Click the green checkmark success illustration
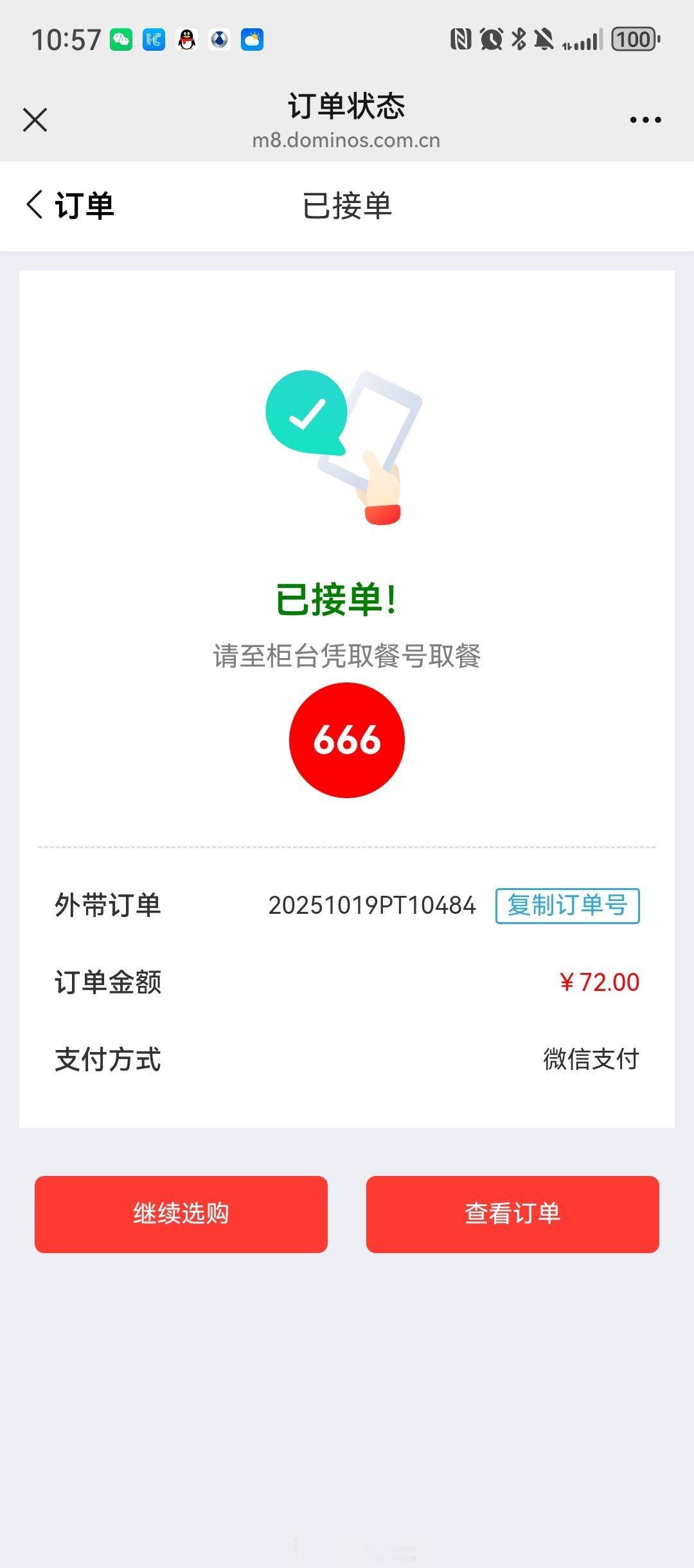 347,450
